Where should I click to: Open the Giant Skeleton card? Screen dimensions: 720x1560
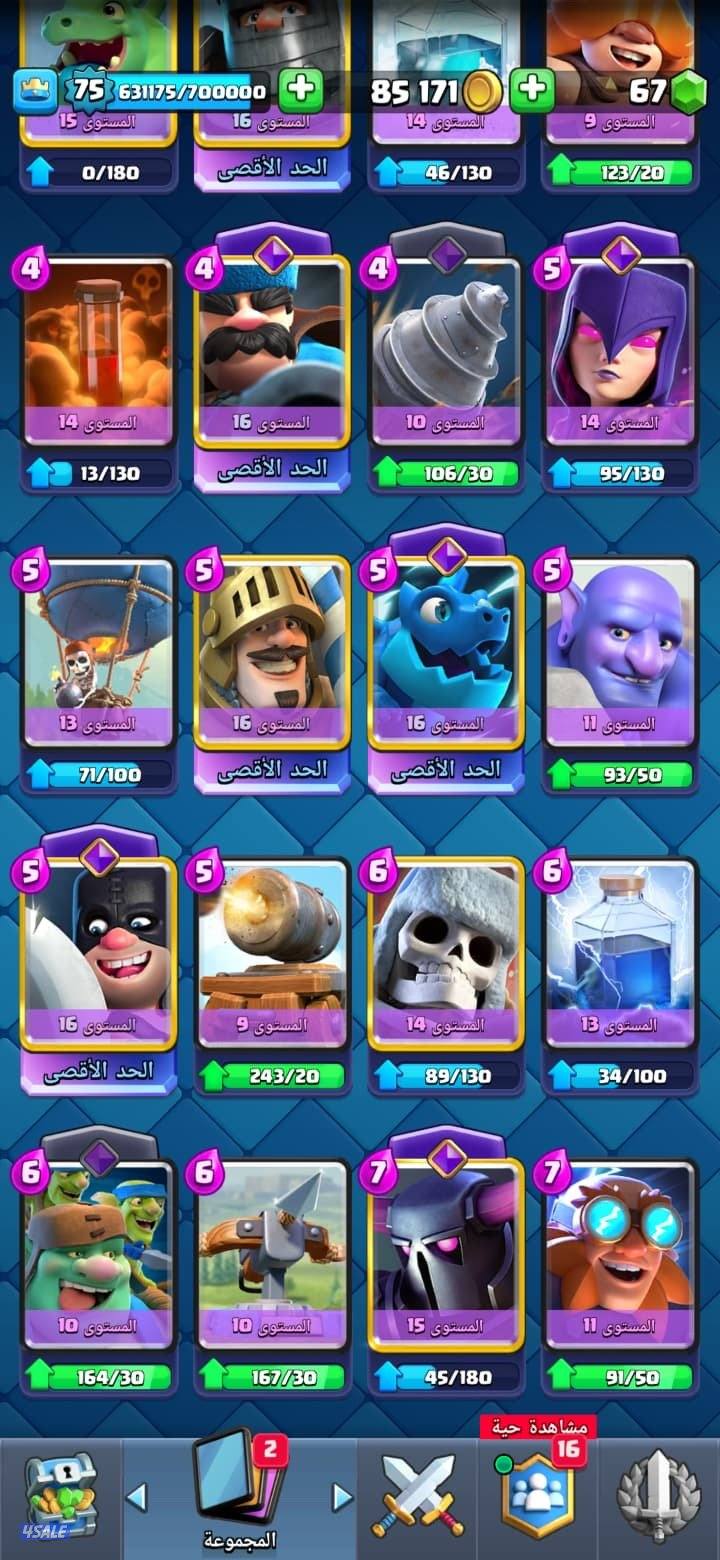(x=446, y=952)
